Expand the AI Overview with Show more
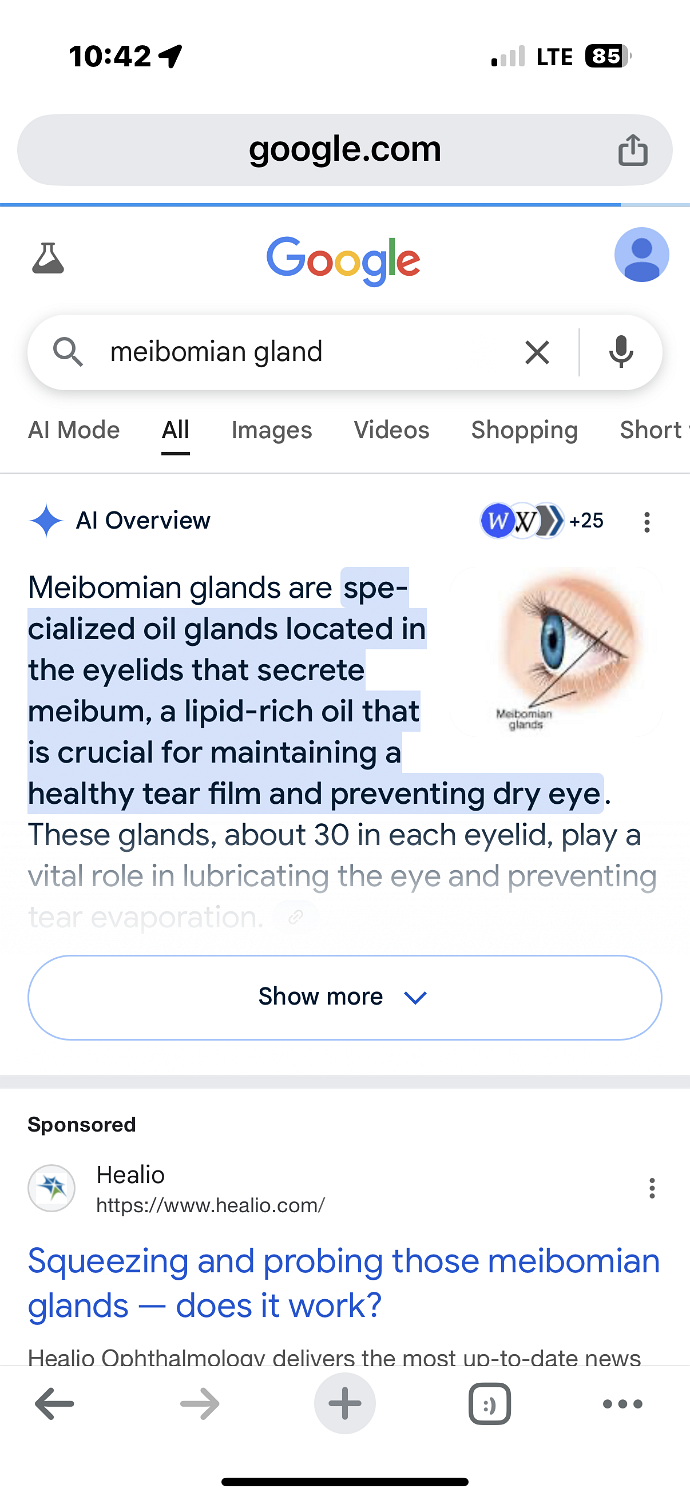Viewport: 690px width, 1500px height. pyautogui.click(x=344, y=997)
